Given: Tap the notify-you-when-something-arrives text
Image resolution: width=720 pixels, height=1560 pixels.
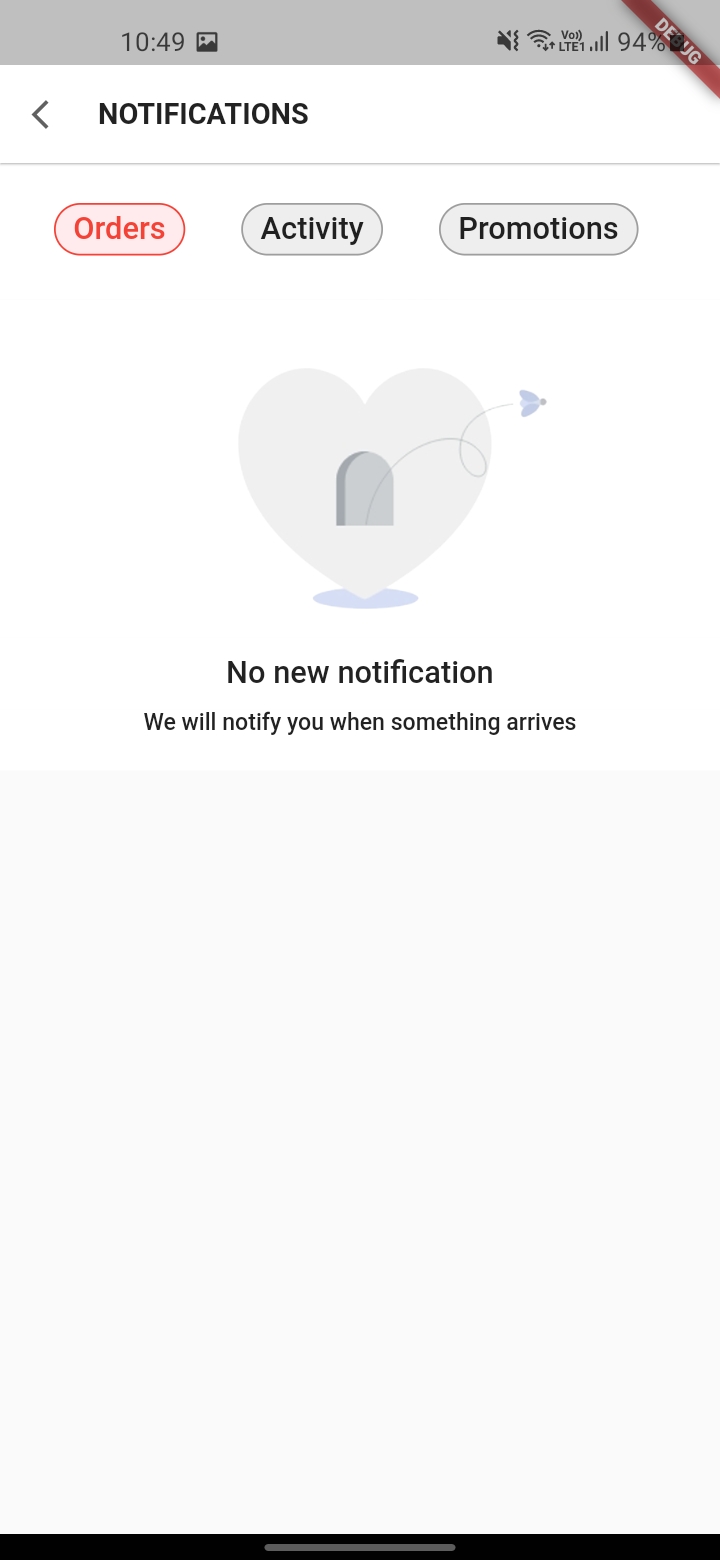Looking at the screenshot, I should [360, 721].
